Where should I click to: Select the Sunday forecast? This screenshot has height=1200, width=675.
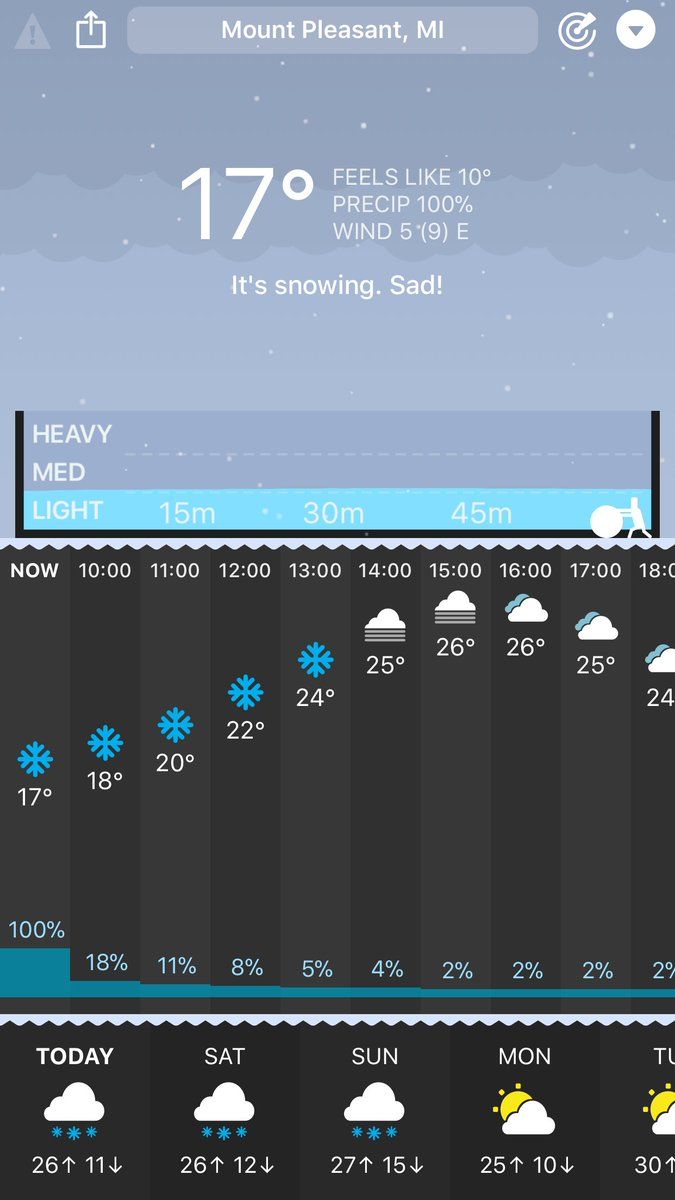(374, 1110)
